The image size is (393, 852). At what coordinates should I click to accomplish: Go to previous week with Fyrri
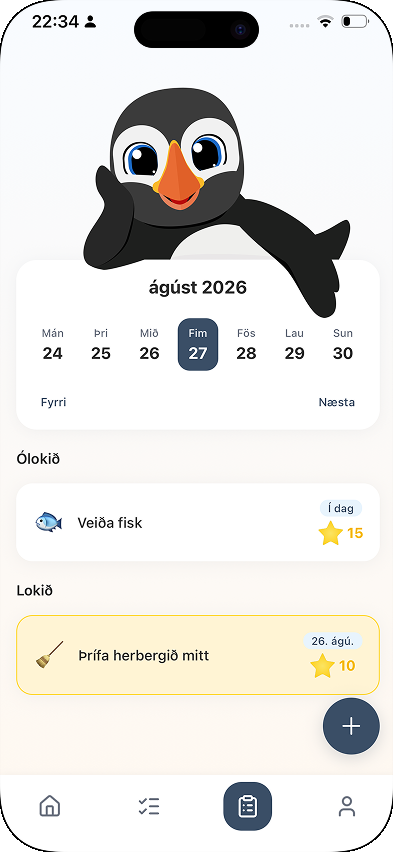tap(53, 402)
